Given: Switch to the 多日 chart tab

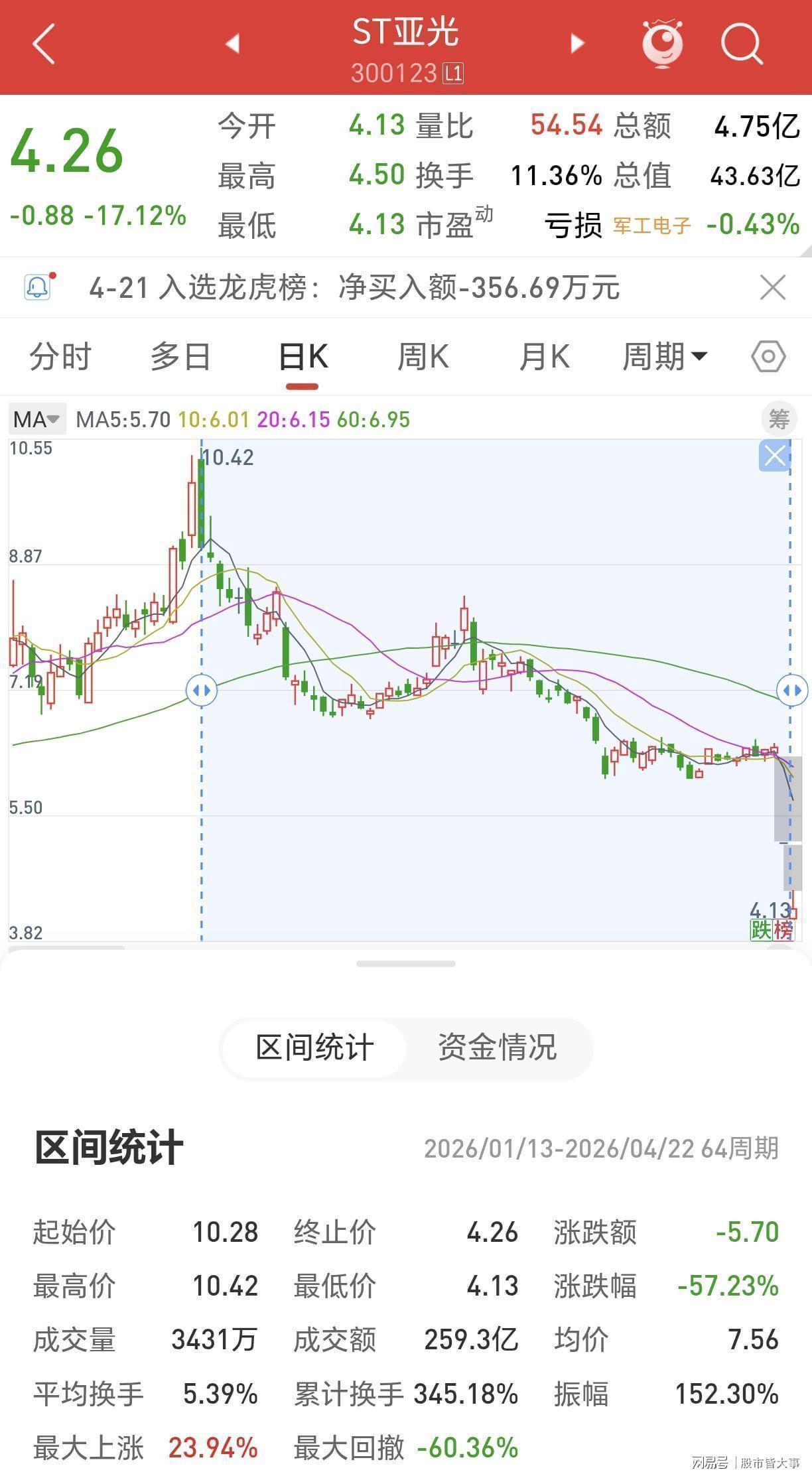Looking at the screenshot, I should [x=180, y=357].
